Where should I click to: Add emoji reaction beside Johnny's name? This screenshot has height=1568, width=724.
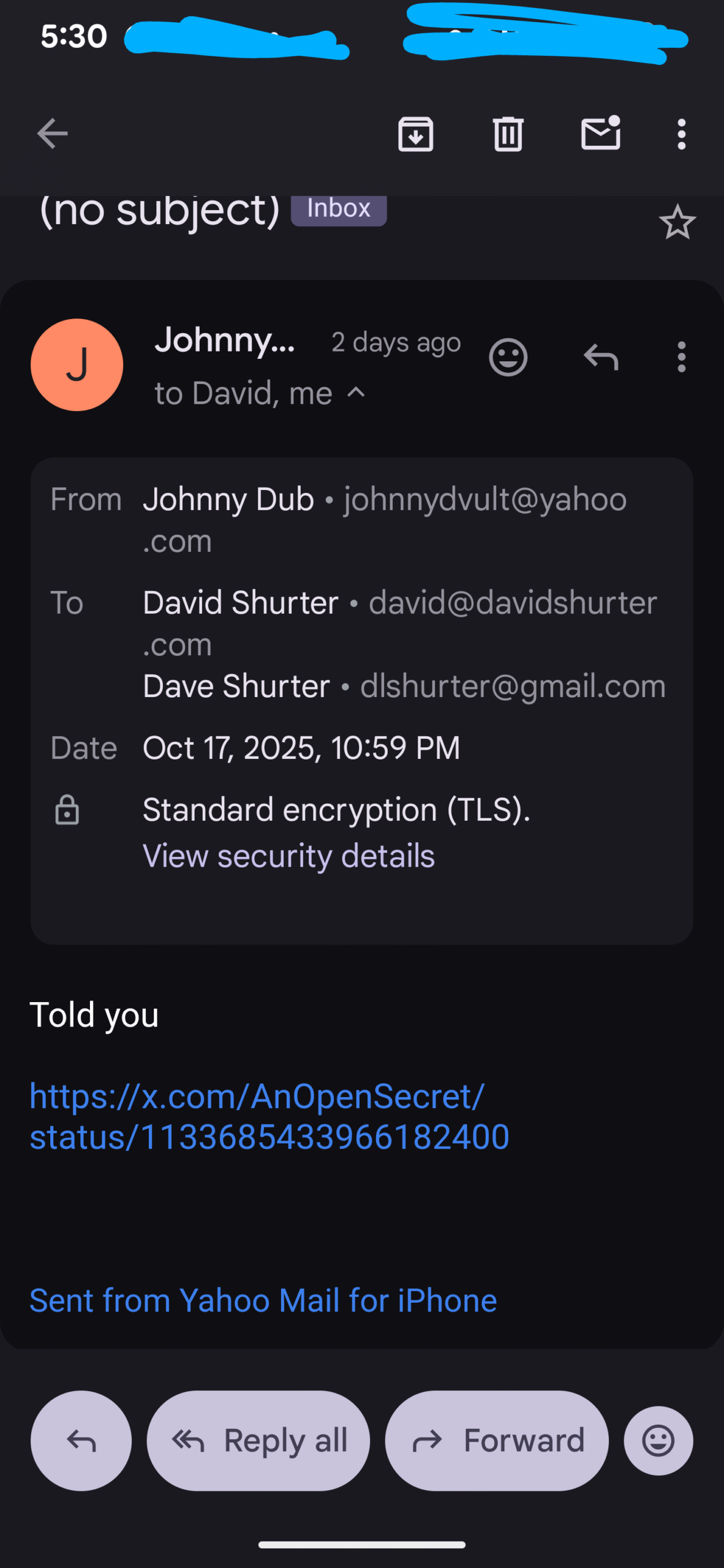[x=508, y=357]
